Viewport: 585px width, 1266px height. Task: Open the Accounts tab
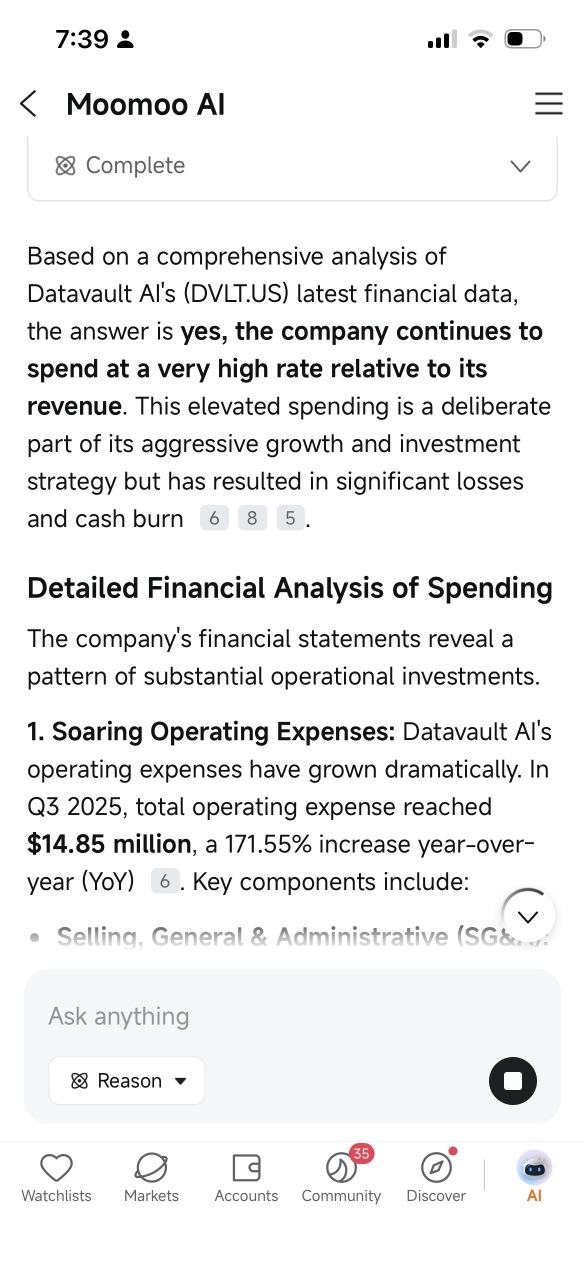click(x=246, y=1178)
